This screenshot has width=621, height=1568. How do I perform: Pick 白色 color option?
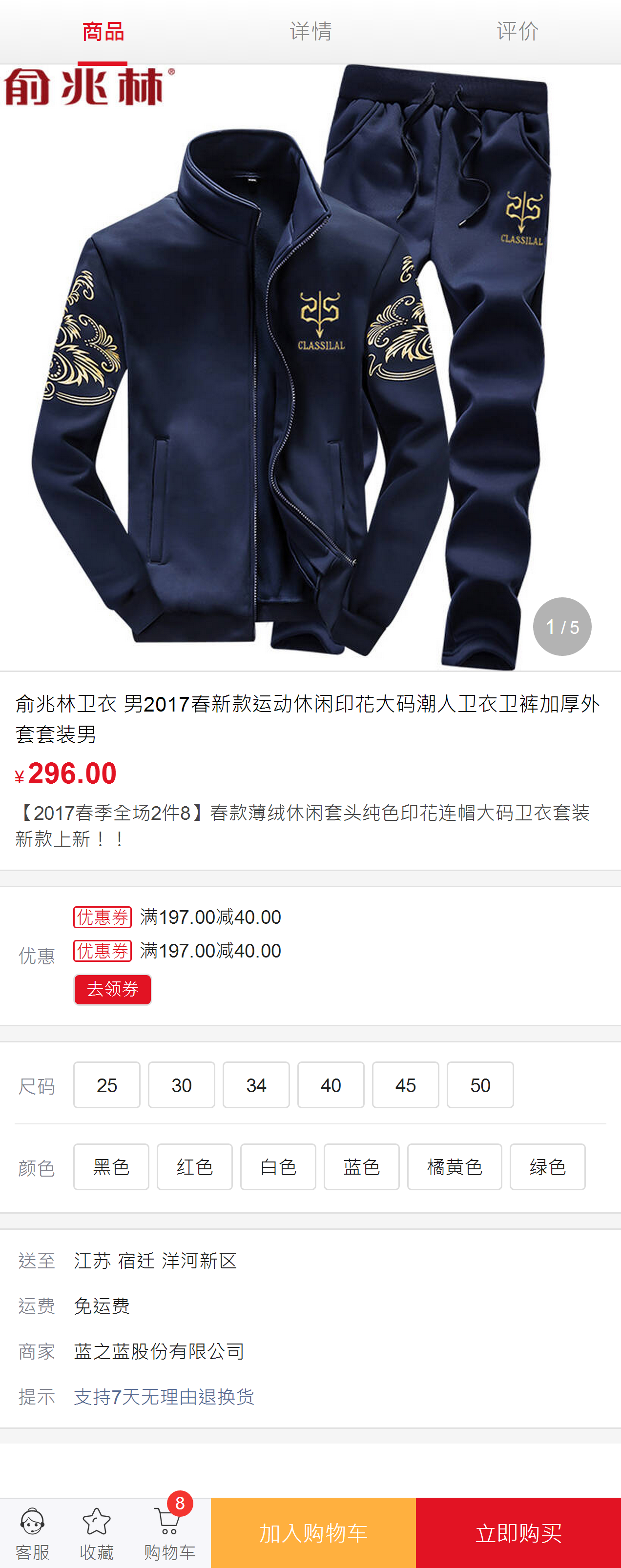point(278,1166)
